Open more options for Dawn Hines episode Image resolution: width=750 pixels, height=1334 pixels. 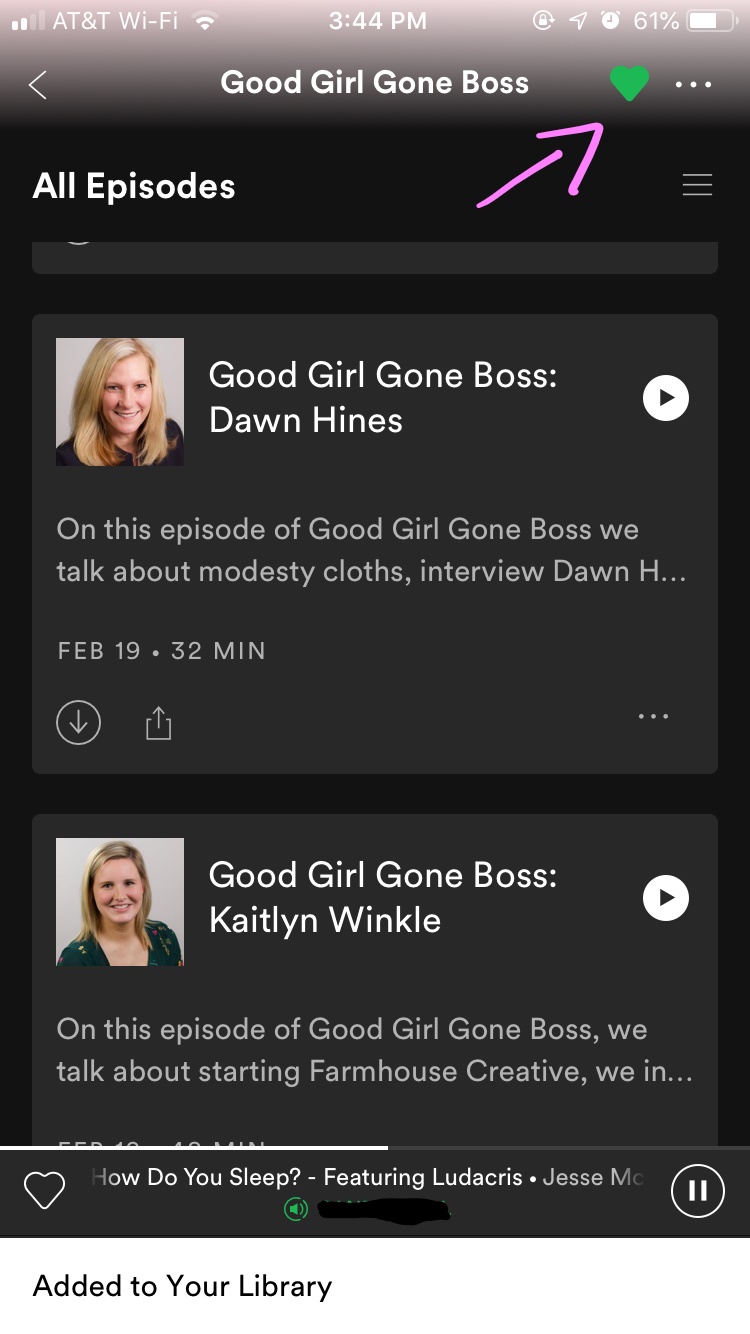point(653,716)
